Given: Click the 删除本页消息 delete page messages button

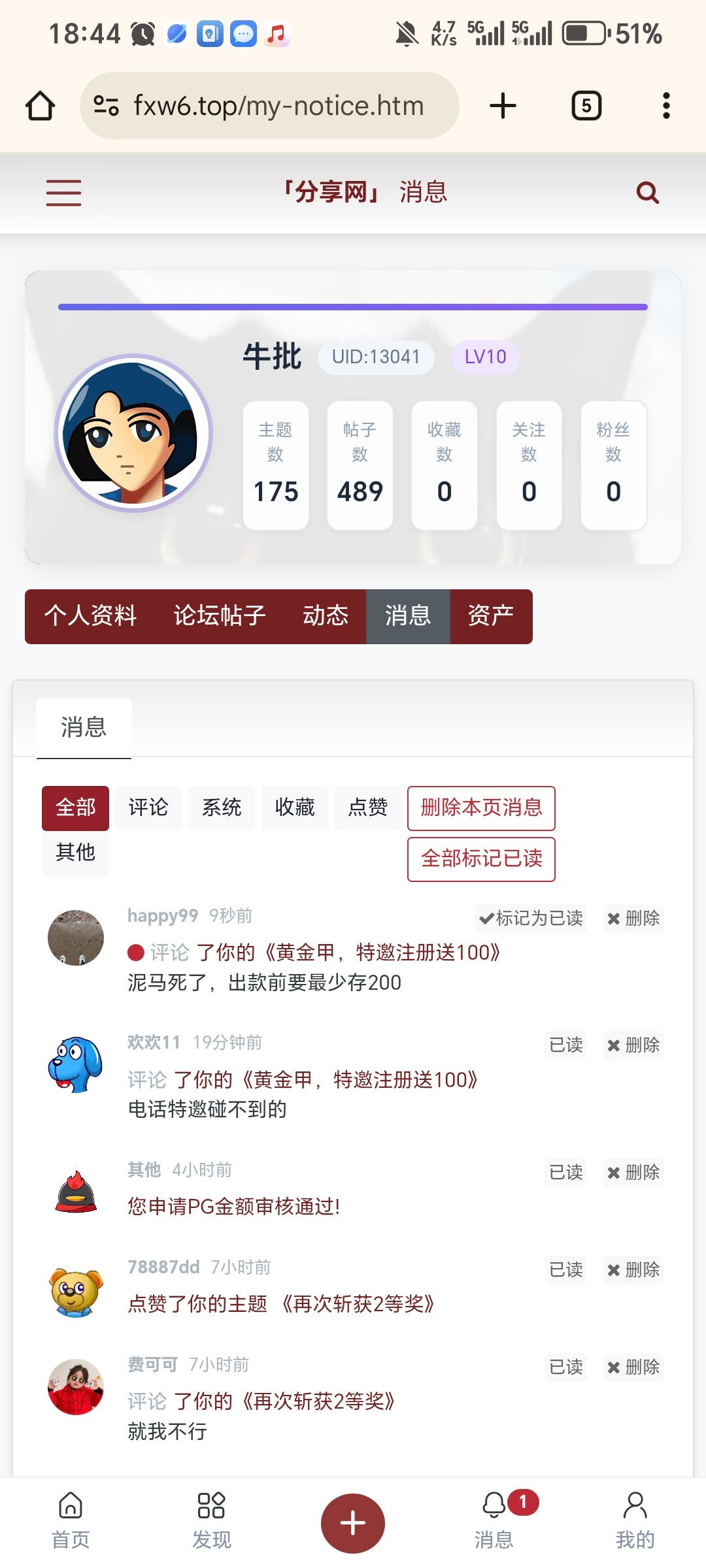Looking at the screenshot, I should tap(481, 808).
